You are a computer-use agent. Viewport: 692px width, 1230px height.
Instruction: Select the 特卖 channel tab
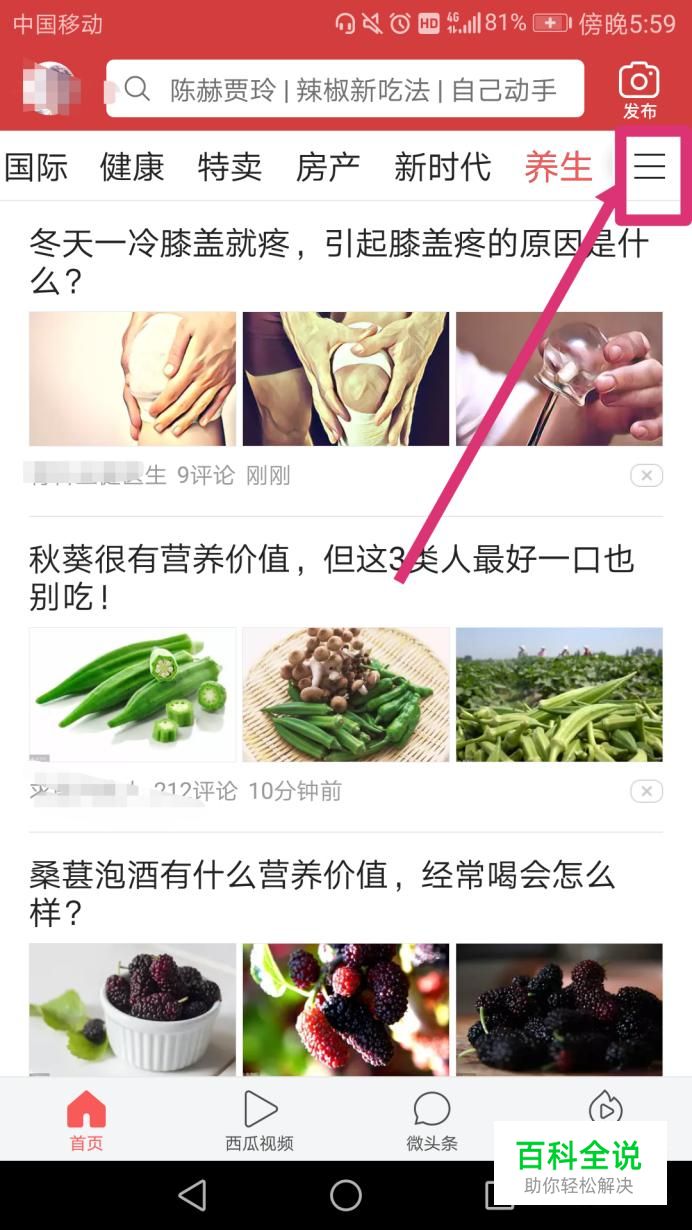(230, 167)
